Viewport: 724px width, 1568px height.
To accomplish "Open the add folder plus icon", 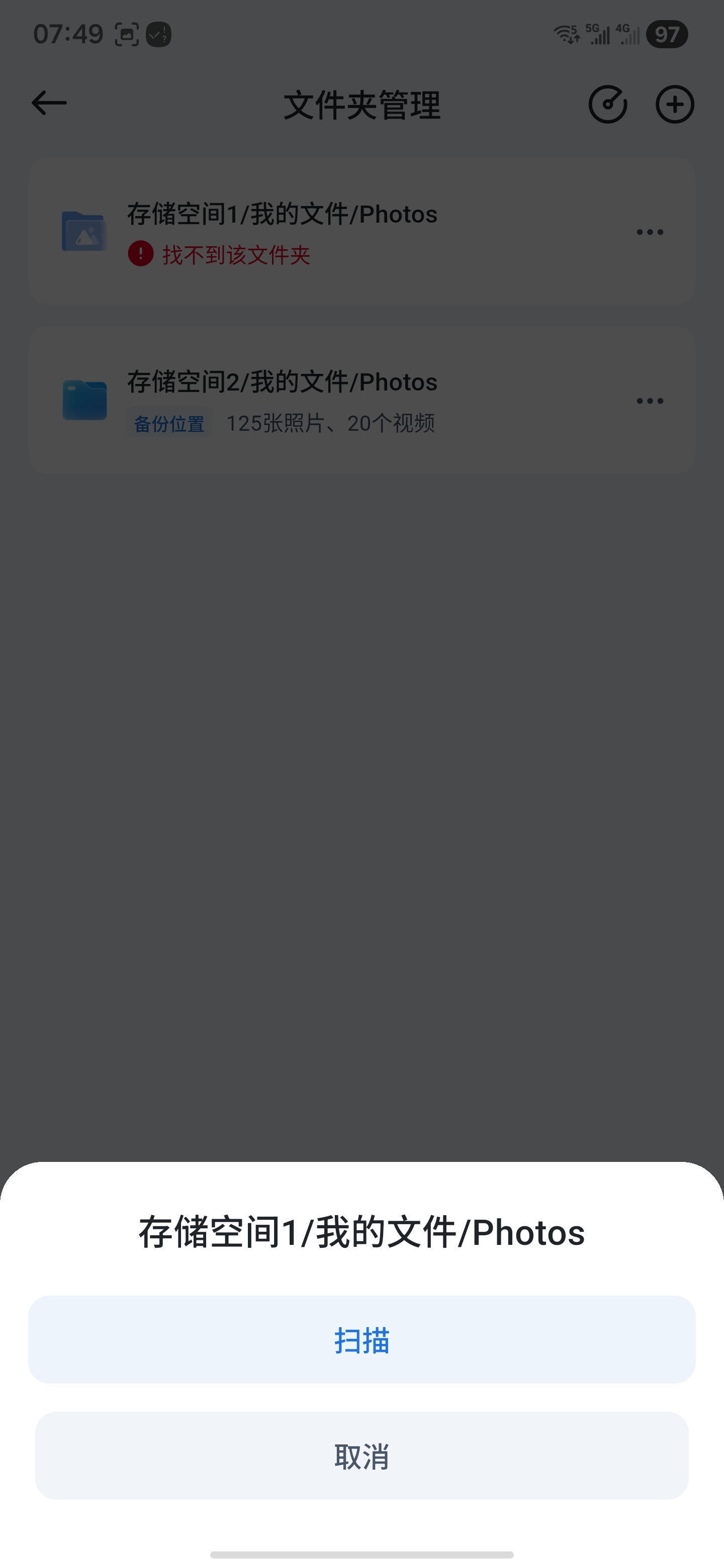I will tap(675, 104).
